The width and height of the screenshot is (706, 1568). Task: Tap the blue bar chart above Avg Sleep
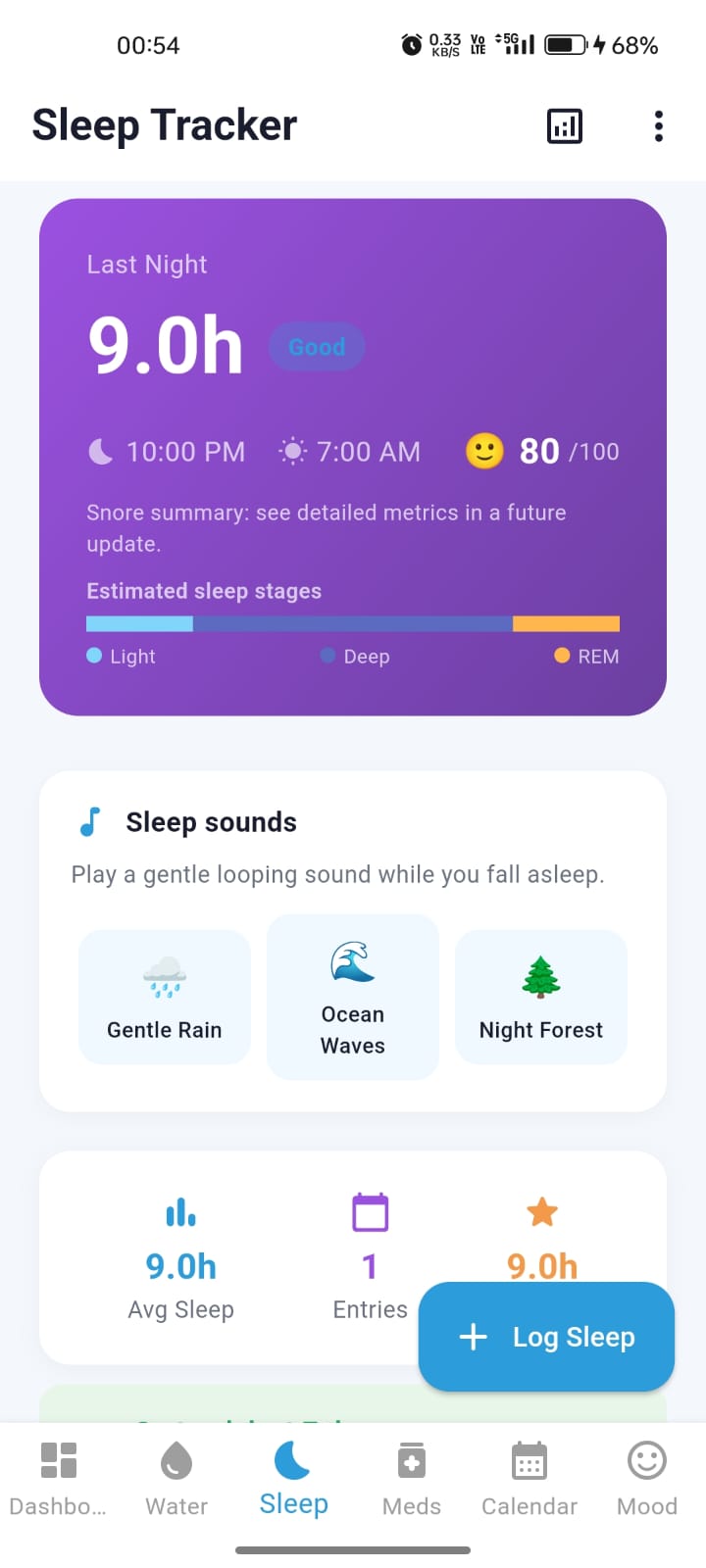180,1211
